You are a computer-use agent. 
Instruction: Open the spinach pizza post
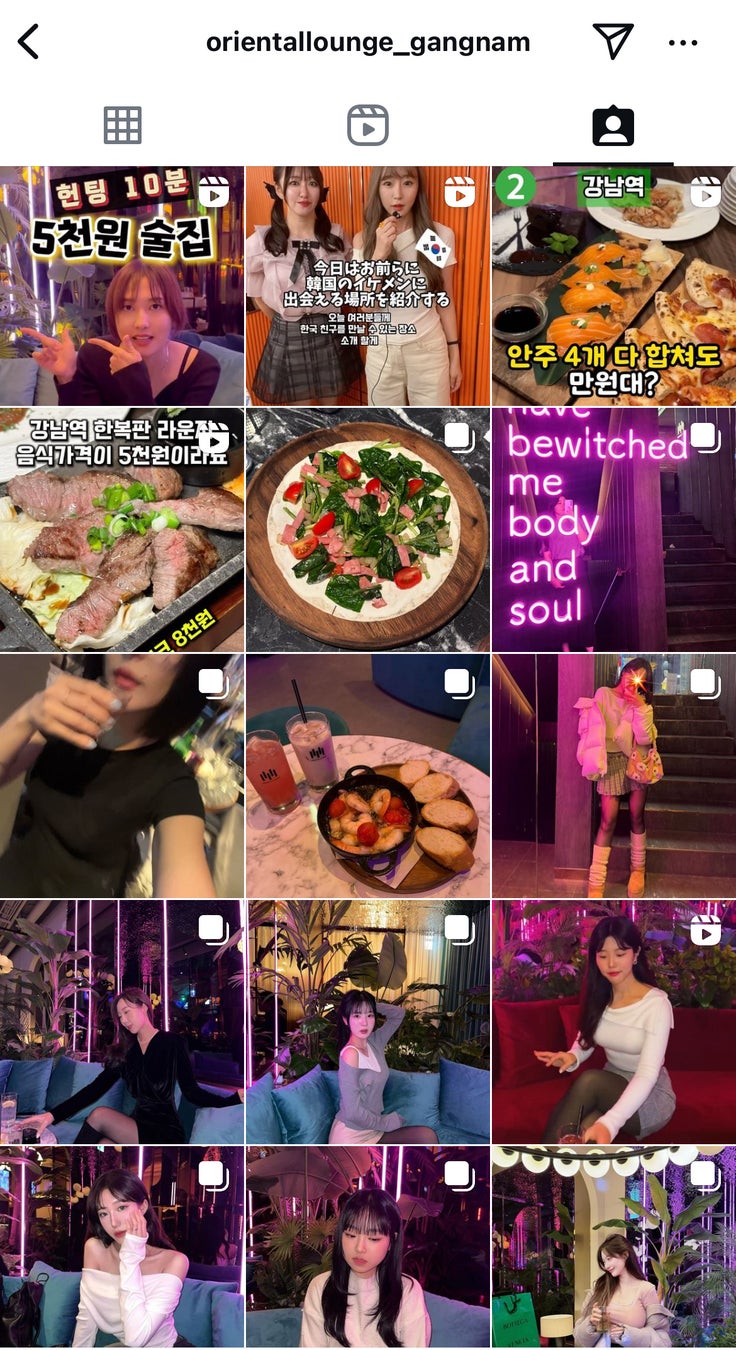[x=368, y=530]
